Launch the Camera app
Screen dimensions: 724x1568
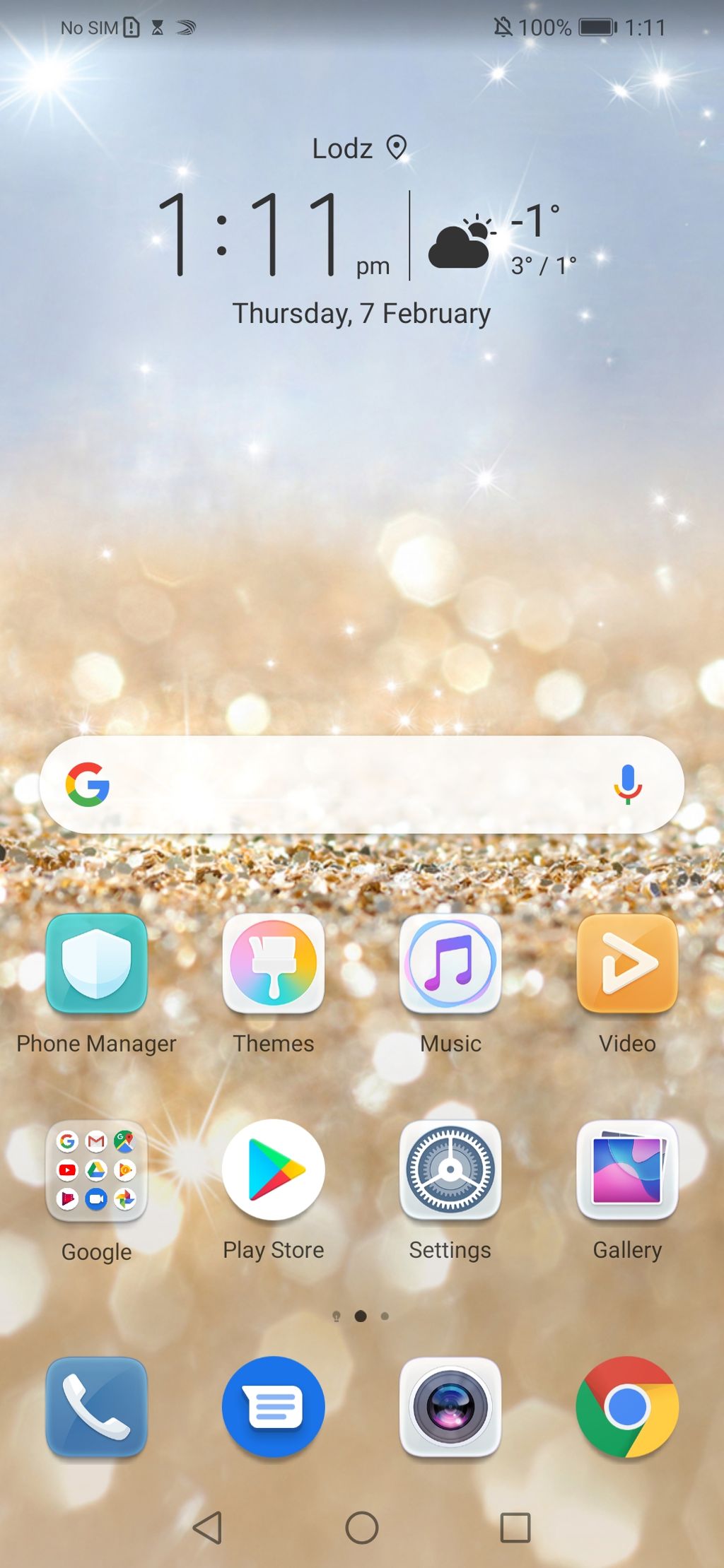coord(450,1406)
